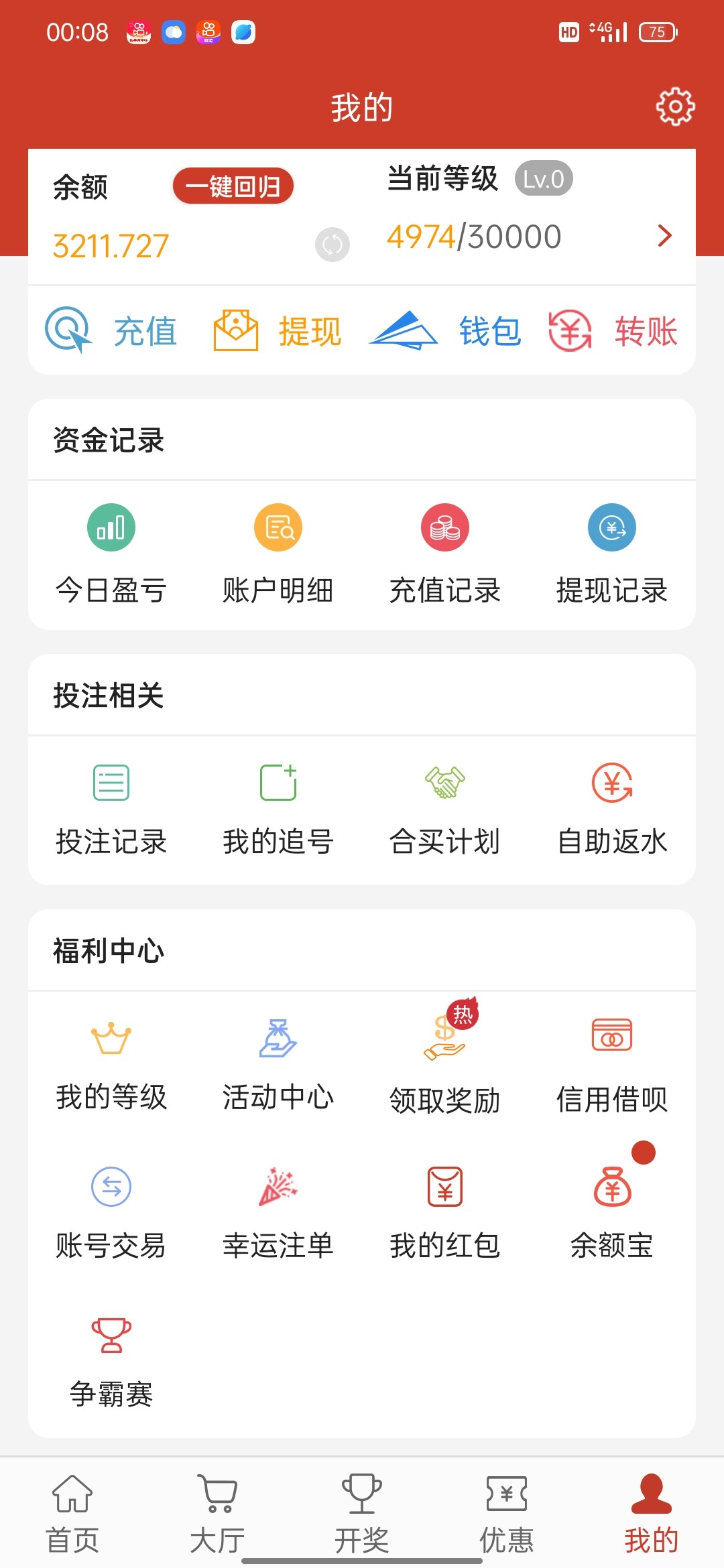Open the settings gear icon
Viewport: 724px width, 1568px height.
pos(675,106)
